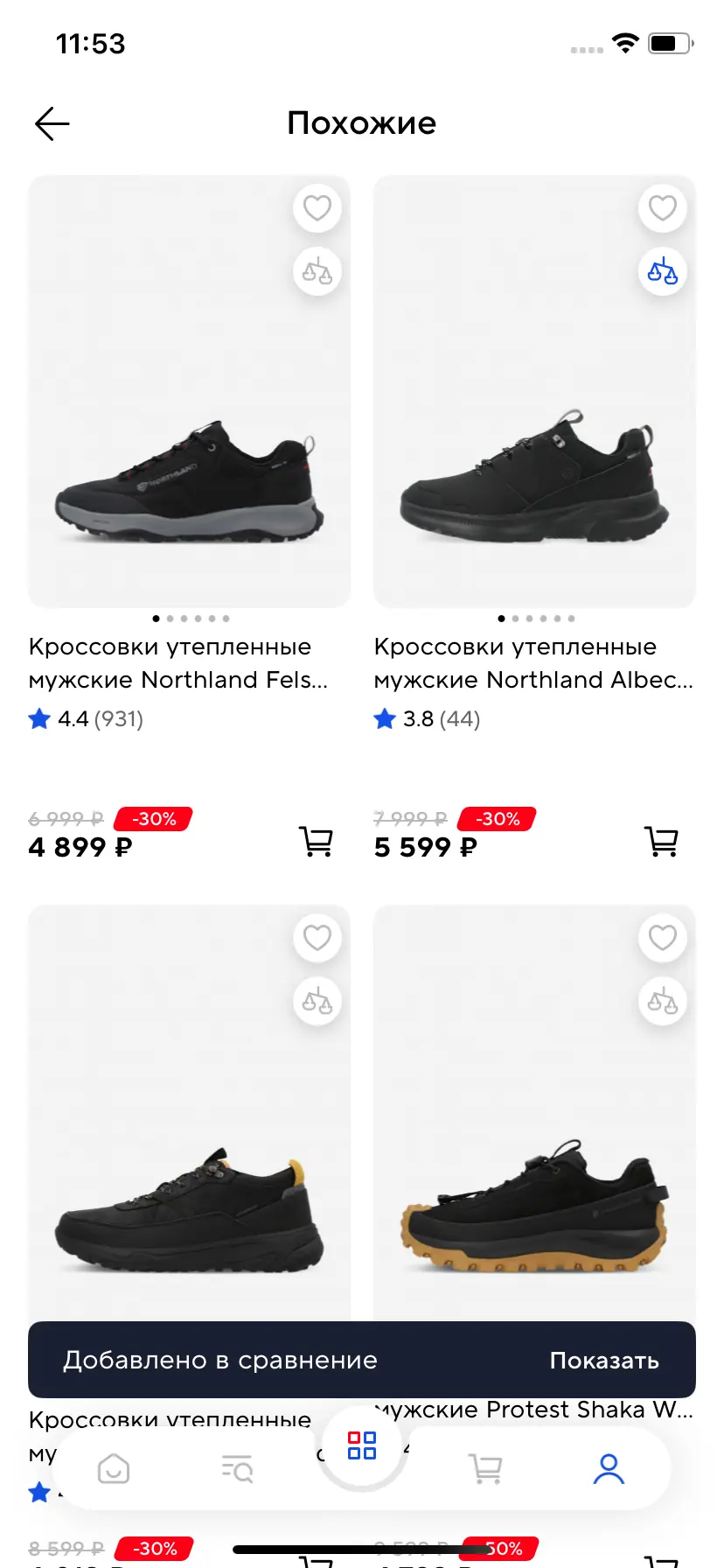View the Northland Albec sneakers product card
Screen dimensions: 724x1568
[x=534, y=437]
